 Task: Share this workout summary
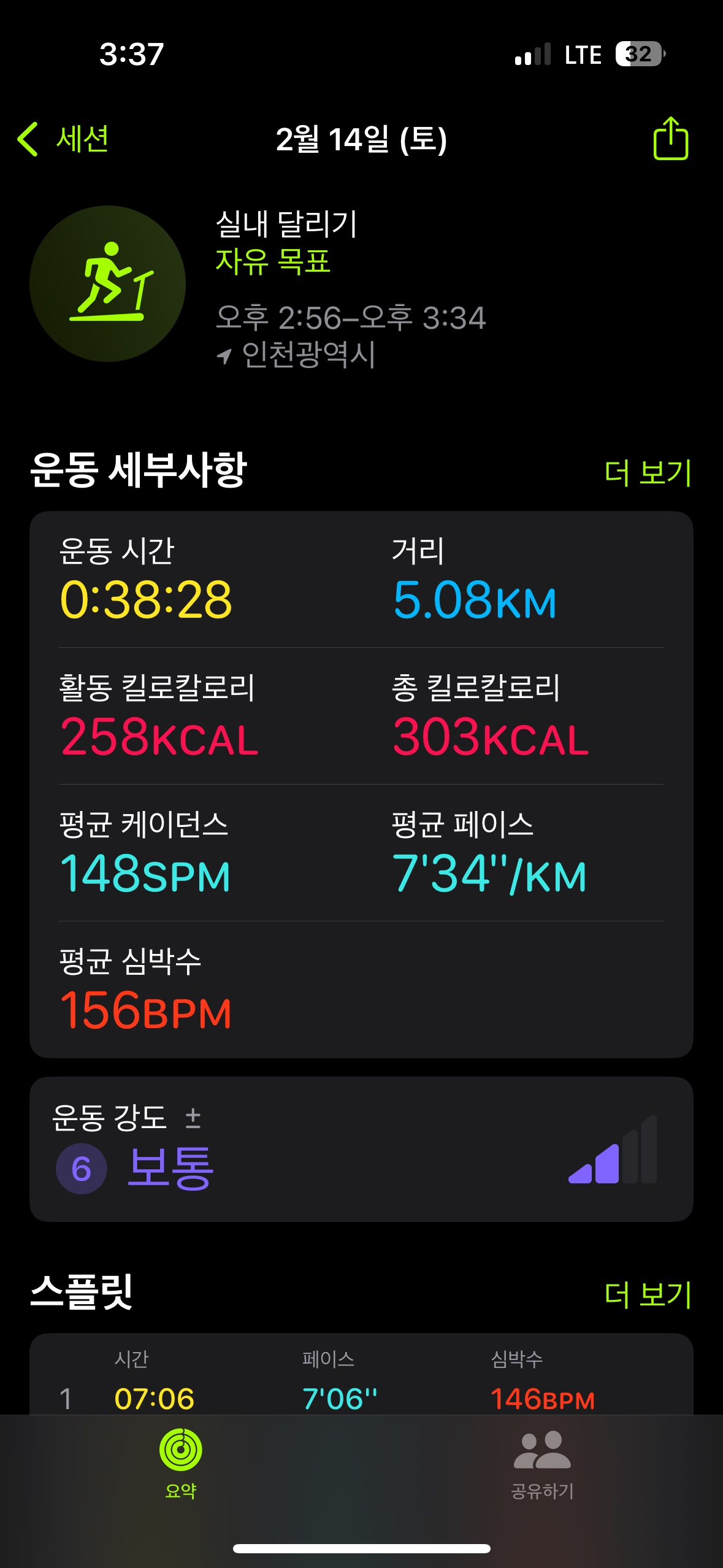coord(670,139)
